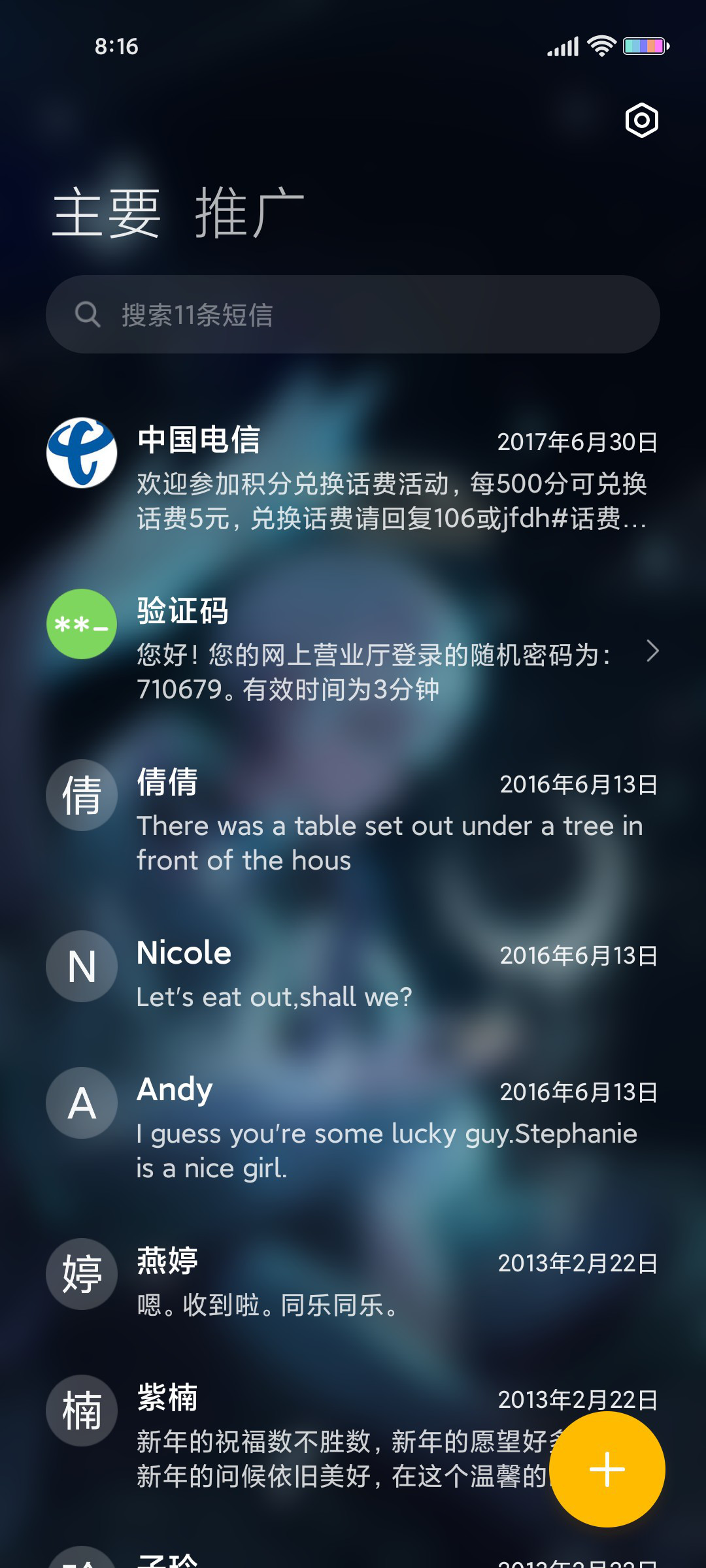The height and width of the screenshot is (1568, 706).
Task: Open the conversation with 倩倩
Action: click(353, 819)
